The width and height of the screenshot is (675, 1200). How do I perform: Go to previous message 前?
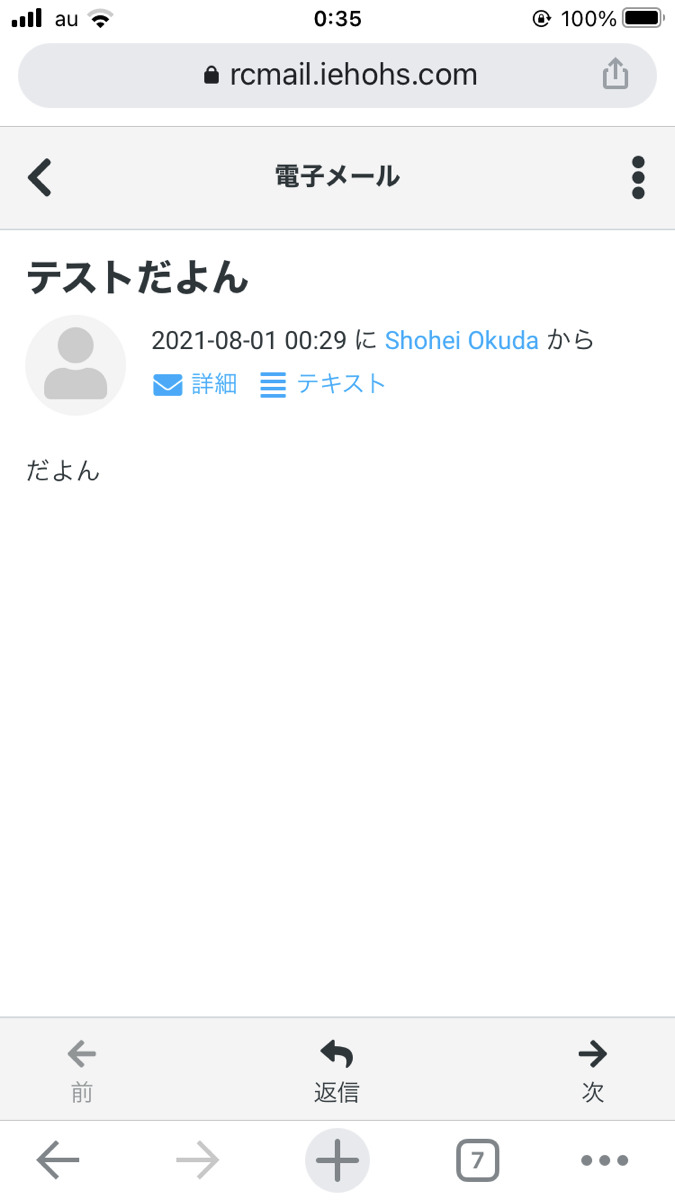(x=81, y=1069)
